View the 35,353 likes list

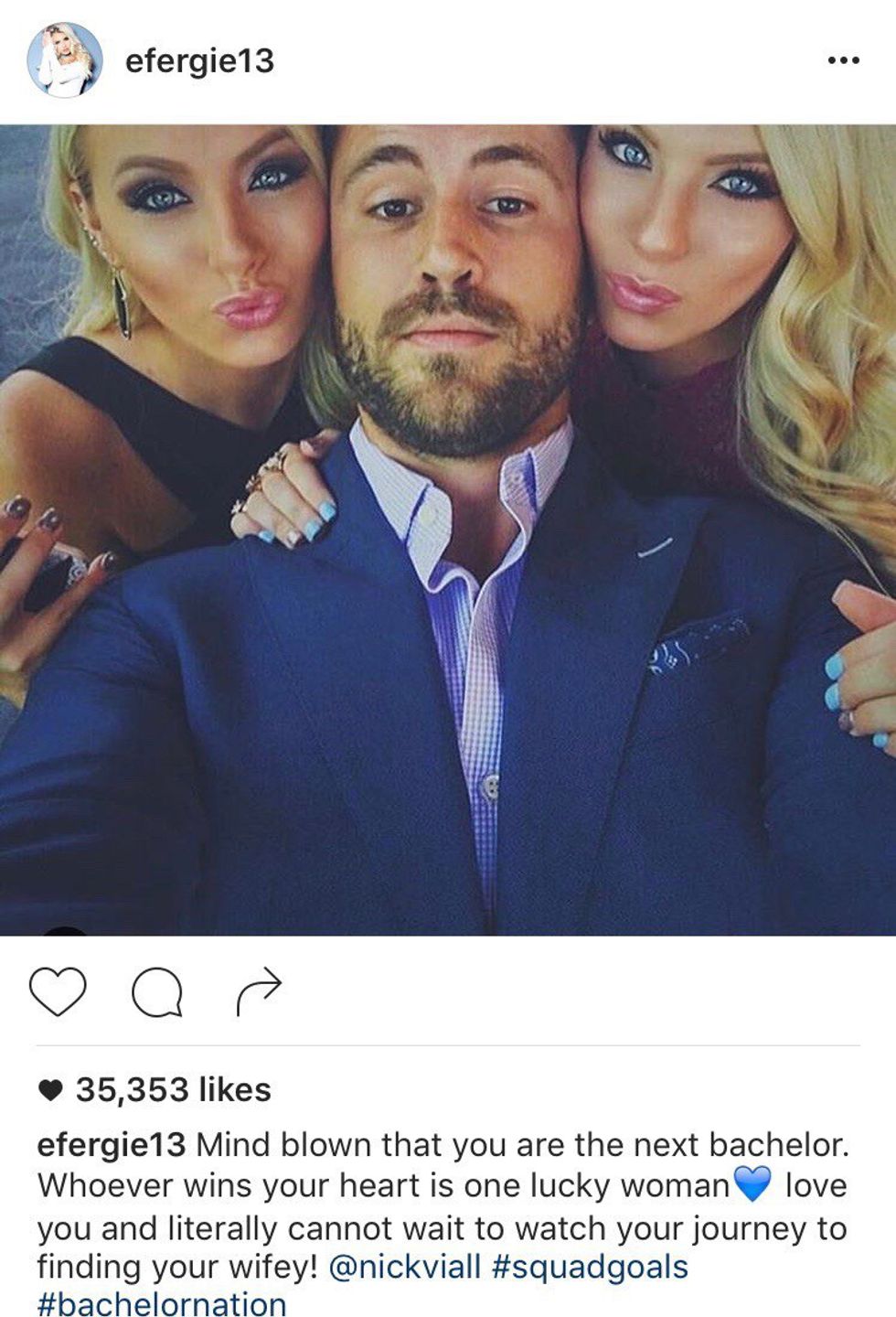172,1089
